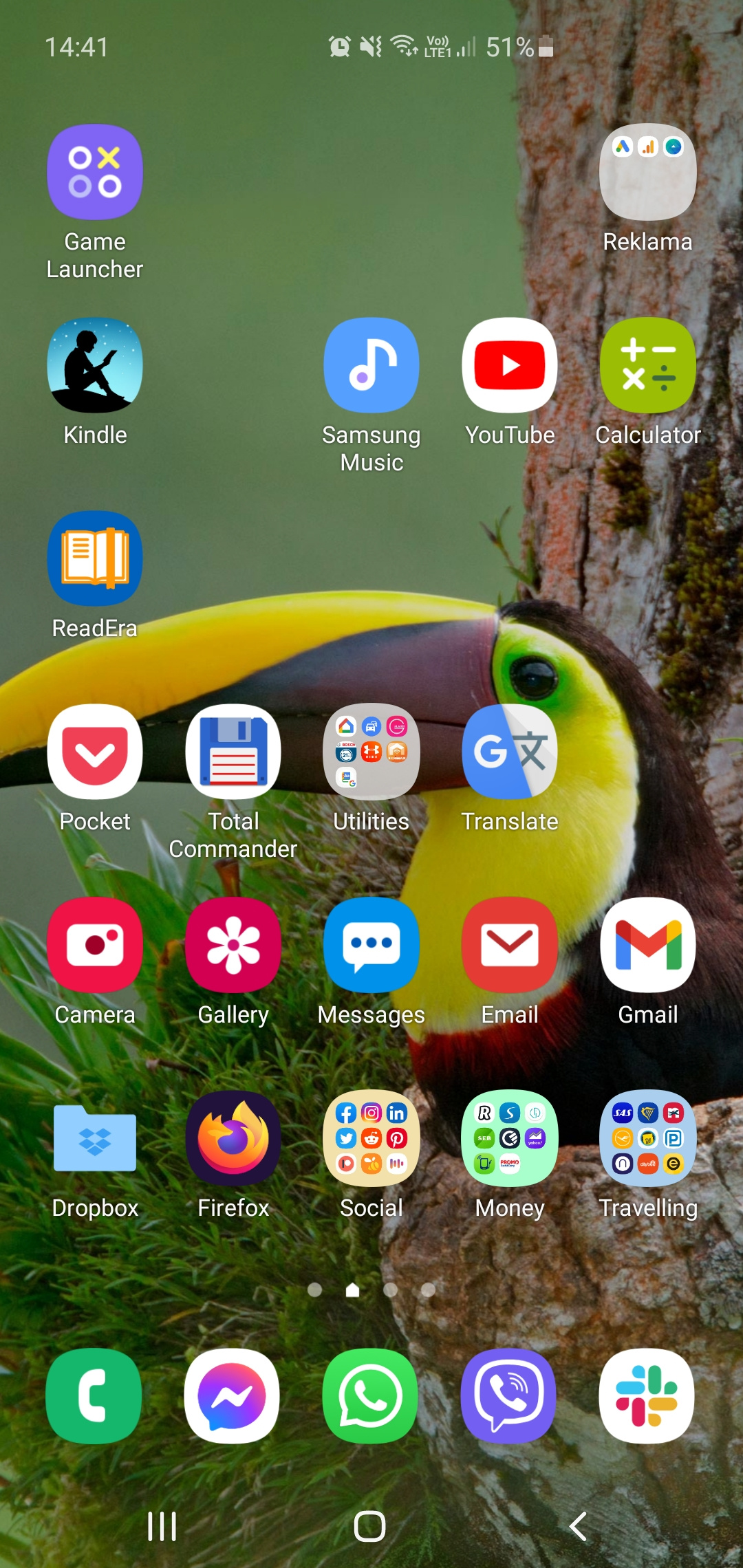The height and width of the screenshot is (1568, 743).
Task: Launch the Kindle app
Action: coord(95,365)
